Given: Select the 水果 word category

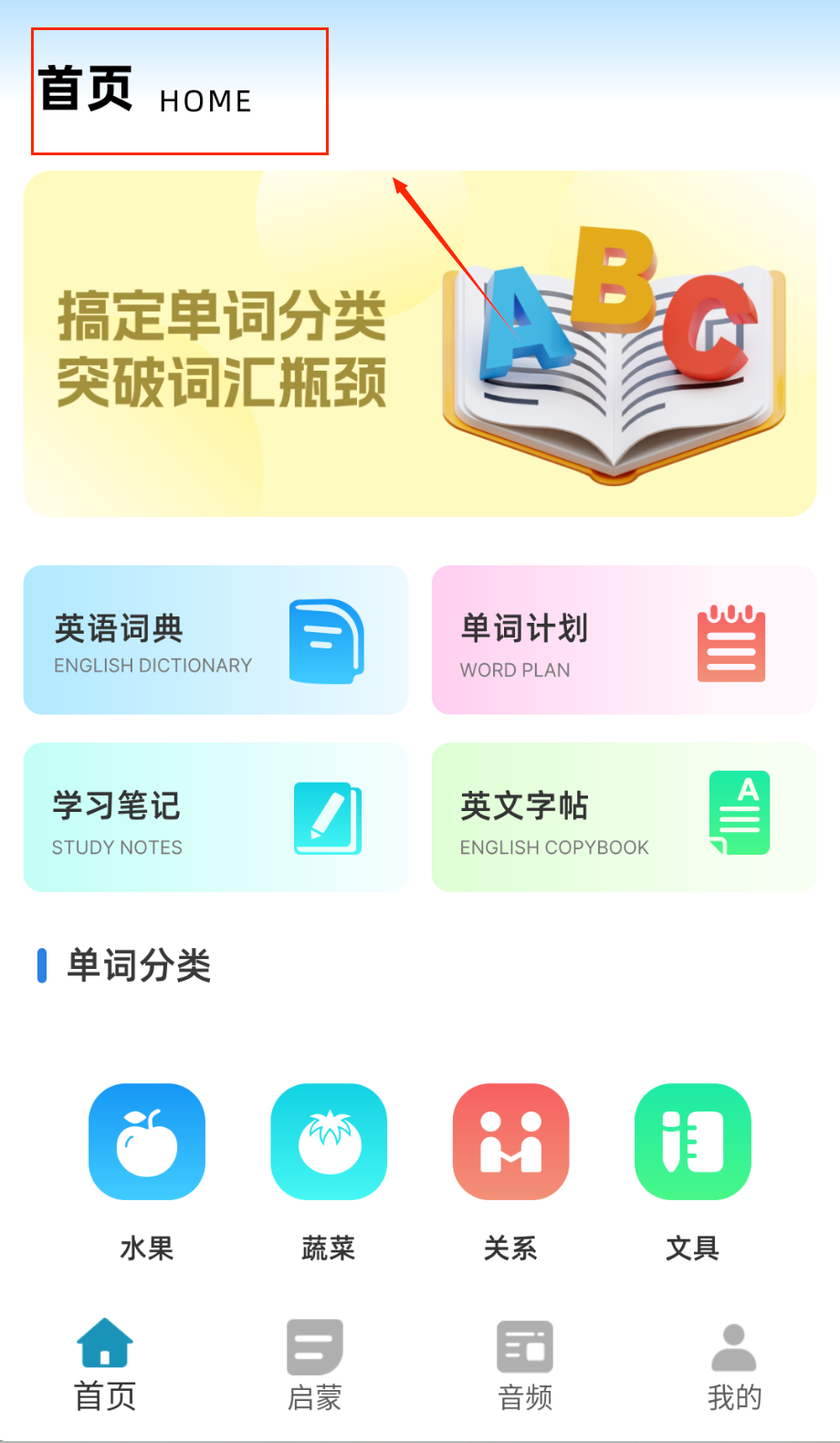Looking at the screenshot, I should coord(147,1142).
